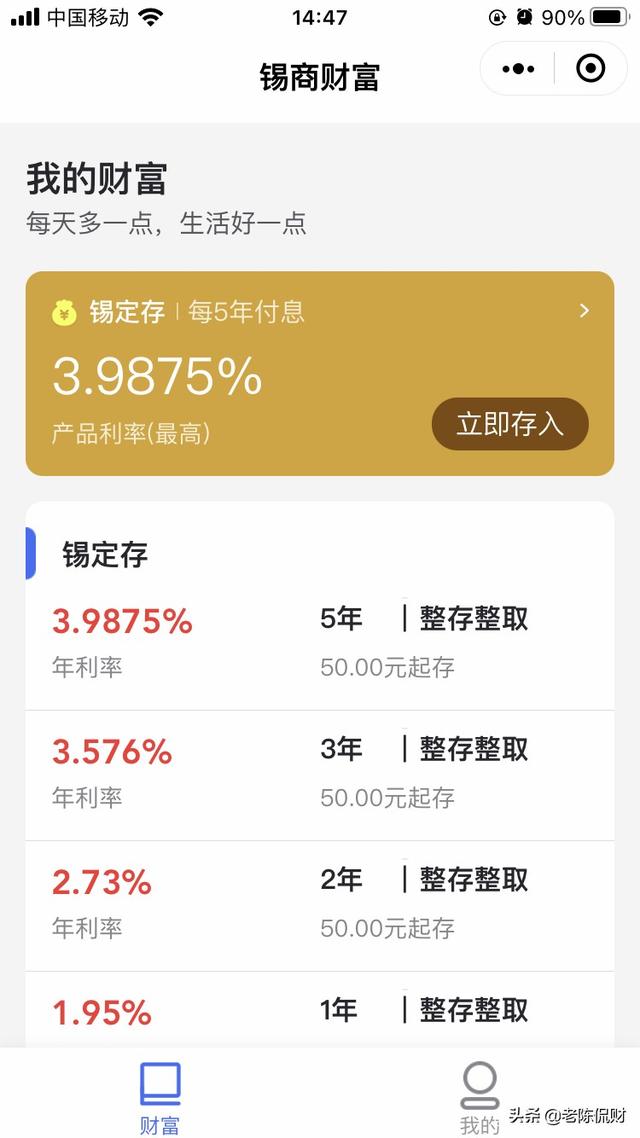Screen dimensions: 640x1138
Task: Open the 锡定存 banner chevron
Action: [585, 311]
